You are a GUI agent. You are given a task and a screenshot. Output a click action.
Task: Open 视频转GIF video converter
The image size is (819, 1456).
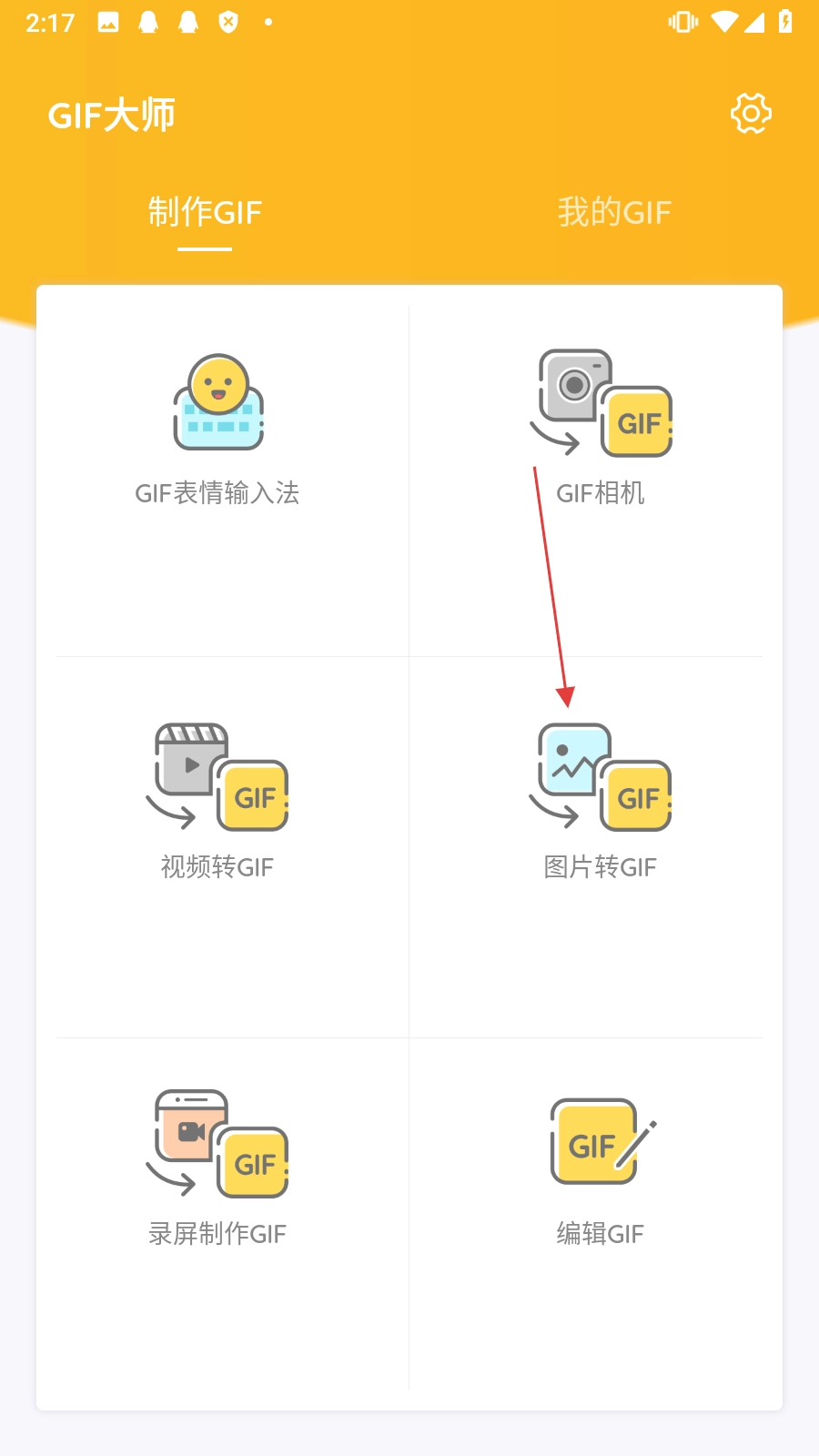217,801
